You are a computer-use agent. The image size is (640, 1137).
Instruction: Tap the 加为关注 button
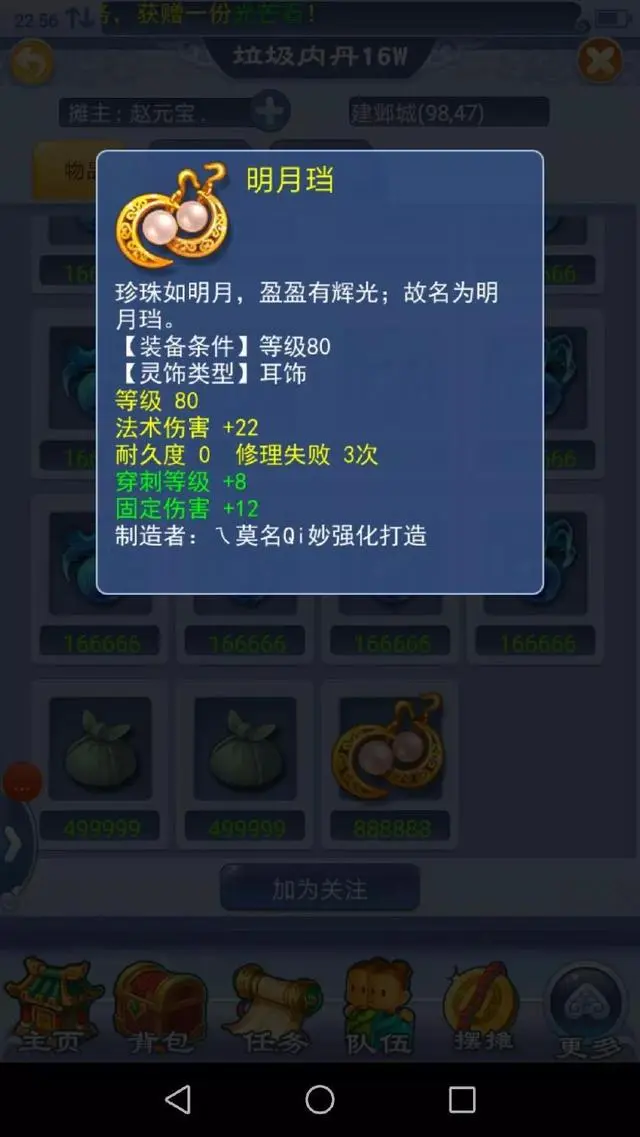click(320, 888)
